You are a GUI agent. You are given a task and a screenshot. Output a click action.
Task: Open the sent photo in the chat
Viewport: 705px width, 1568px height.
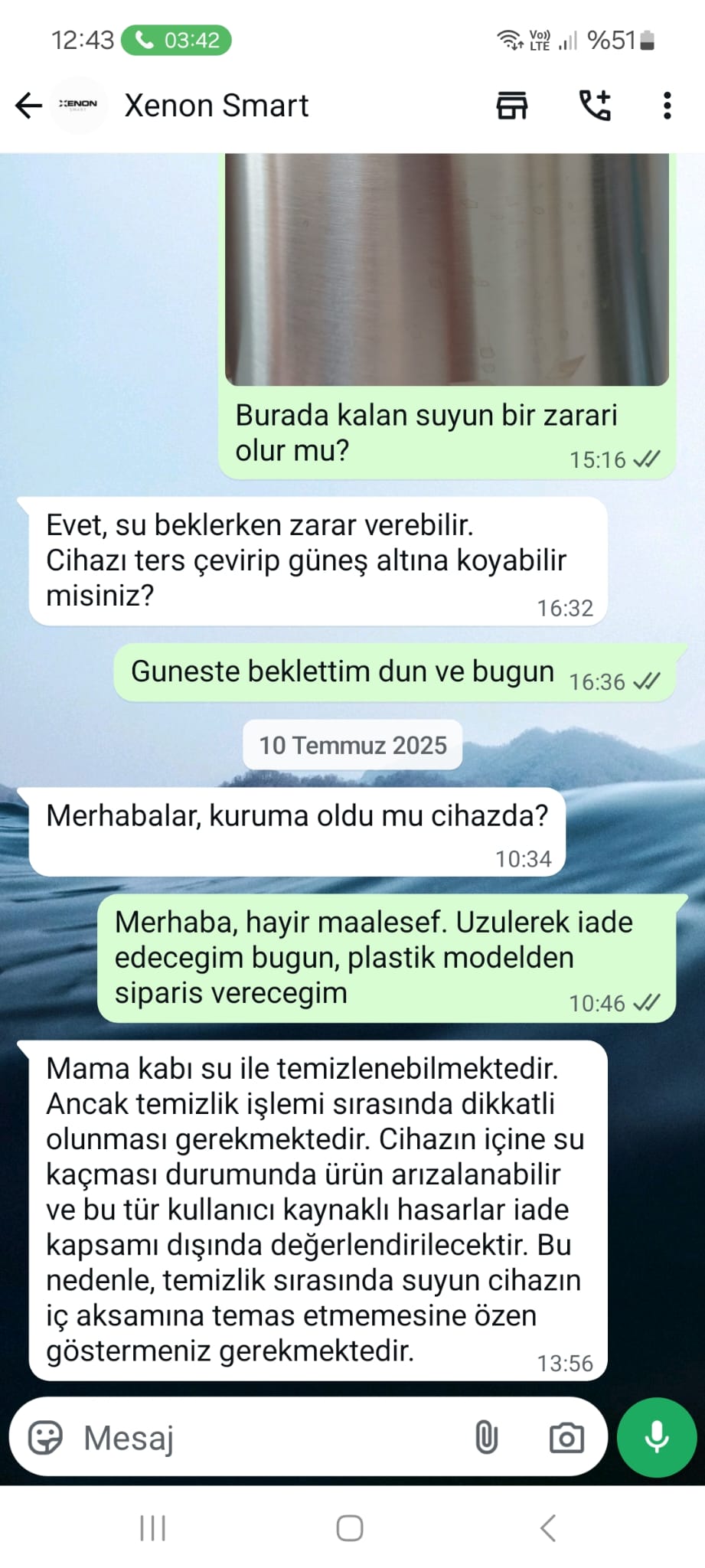446,269
